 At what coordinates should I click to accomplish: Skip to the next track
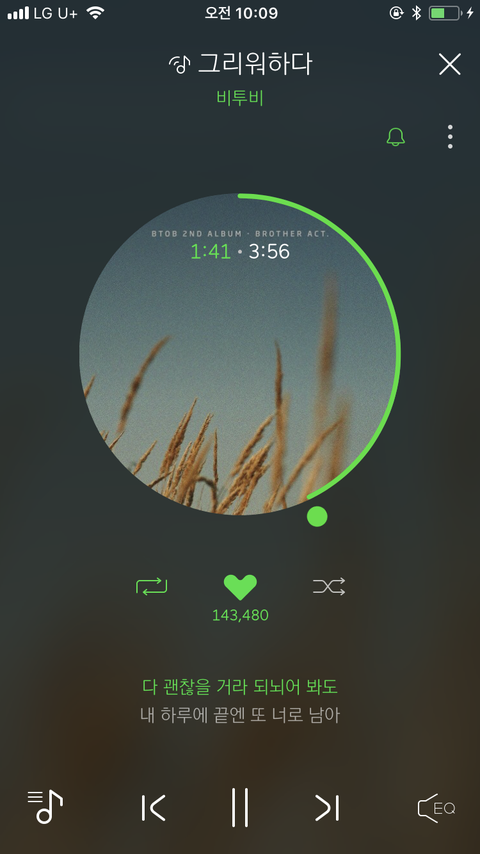[327, 807]
